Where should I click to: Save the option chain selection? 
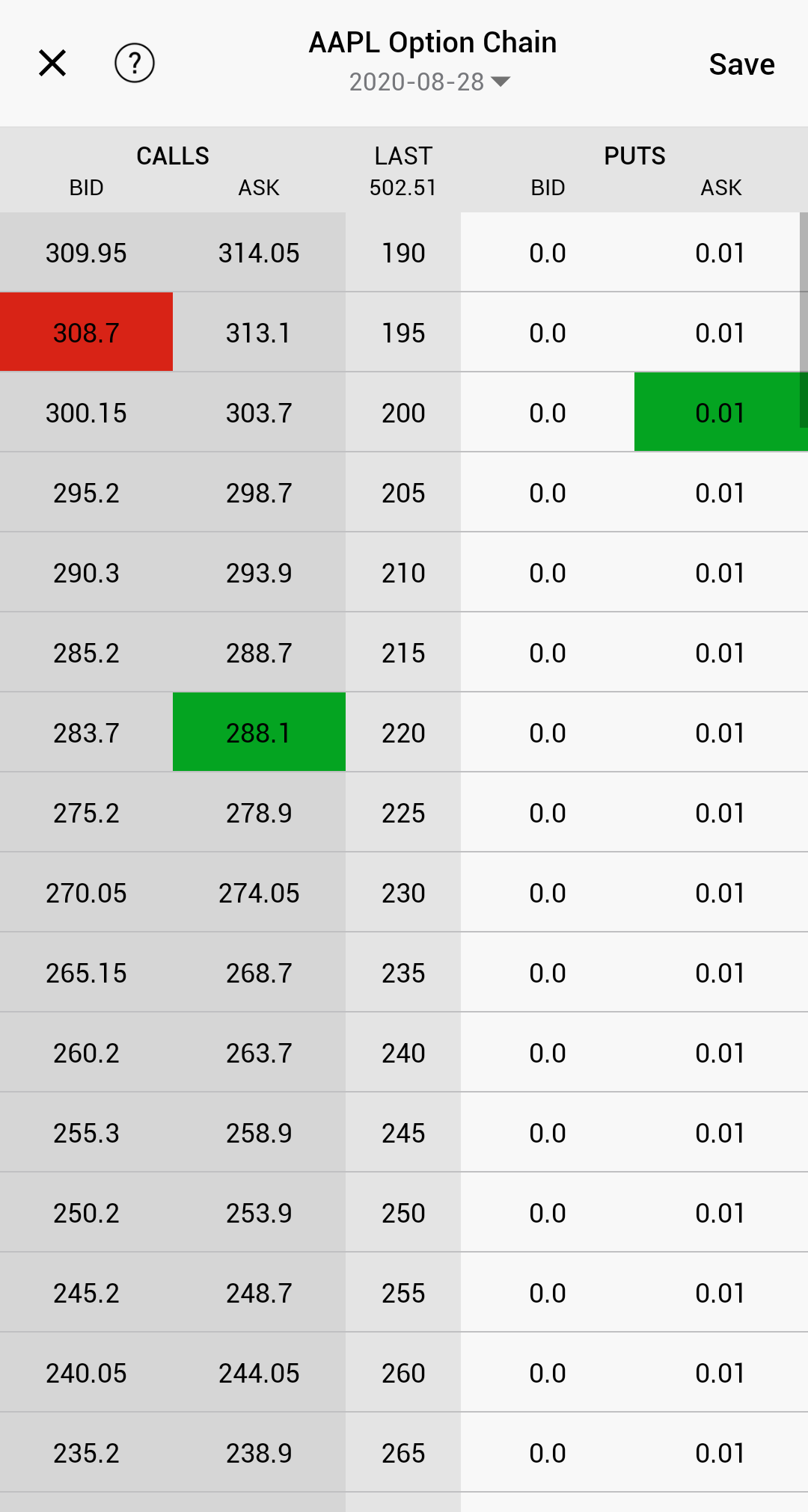click(741, 64)
